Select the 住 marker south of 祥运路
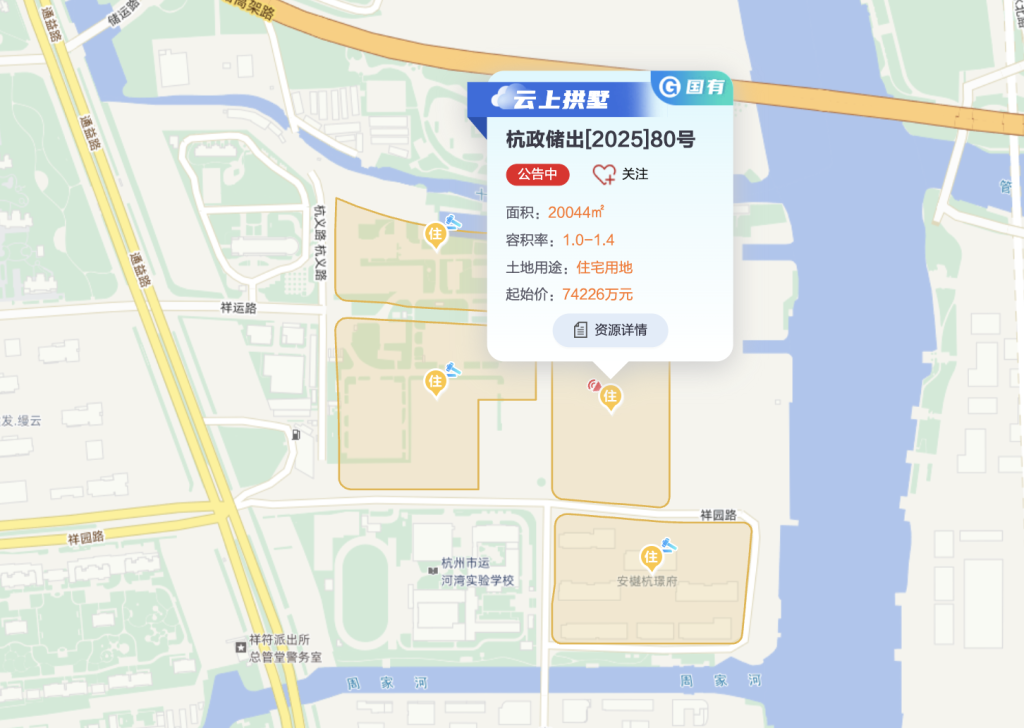The height and width of the screenshot is (728, 1024). [x=435, y=381]
